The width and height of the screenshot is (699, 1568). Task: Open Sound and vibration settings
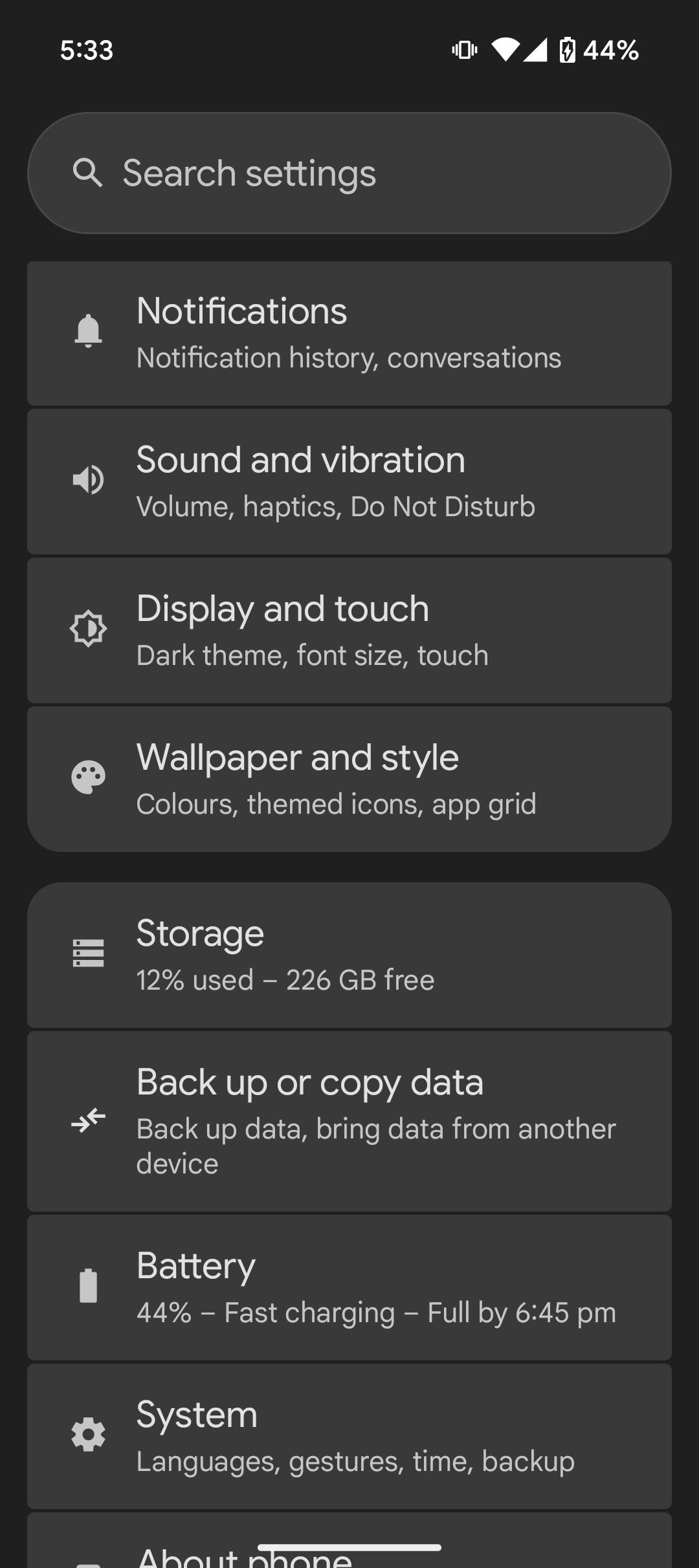pos(349,480)
